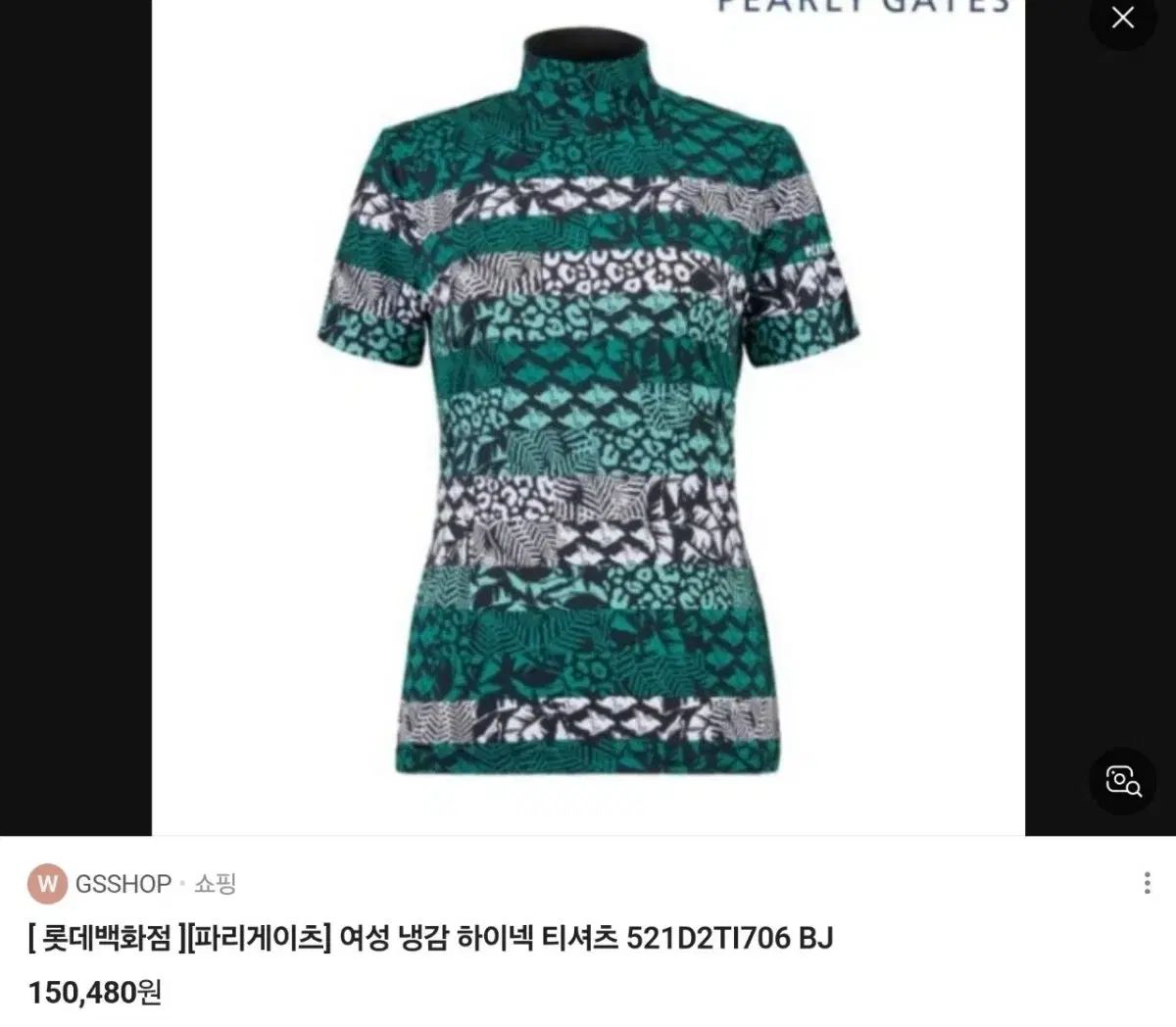Search this image with visual lens

pos(1123,780)
